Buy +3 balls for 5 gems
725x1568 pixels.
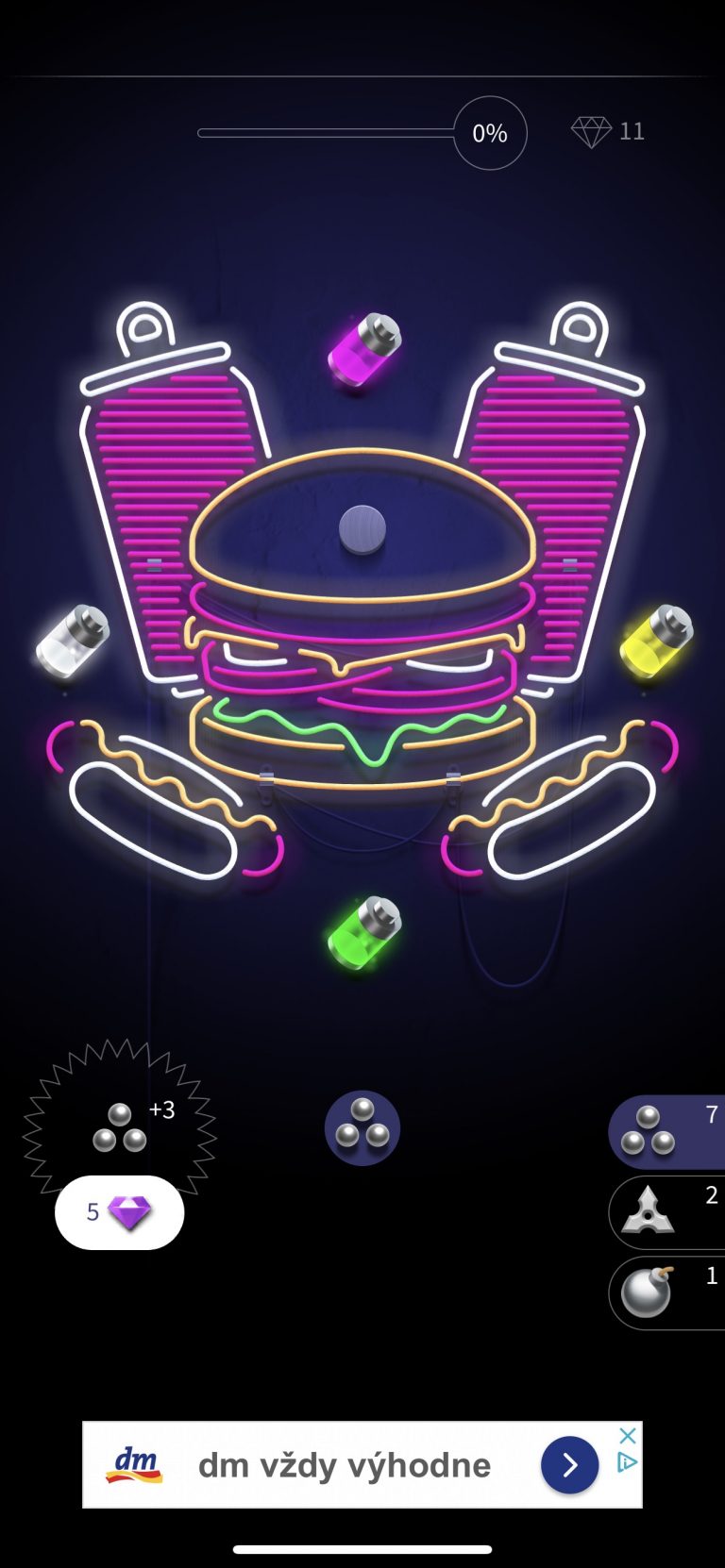[x=120, y=1211]
